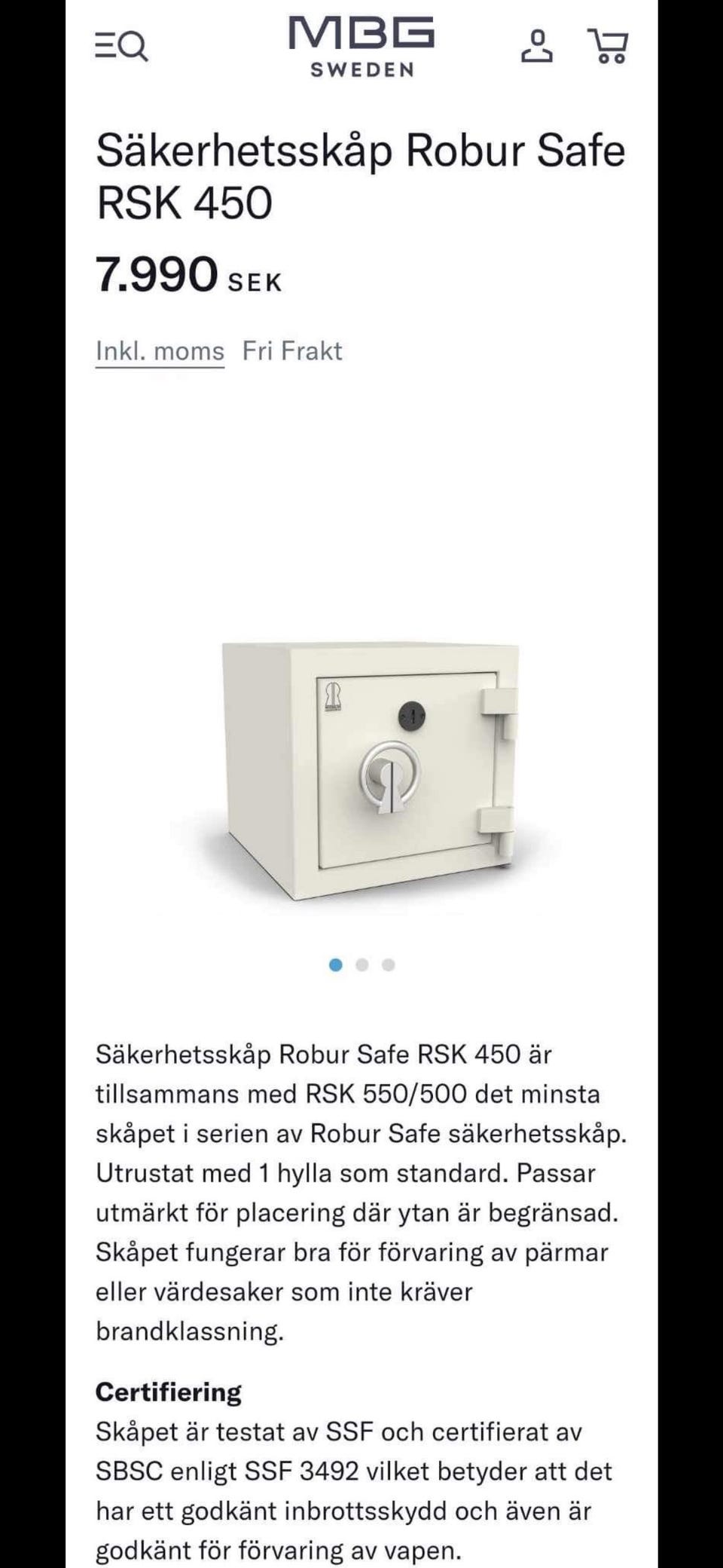
Task: Click the 7.990 SEK price
Action: (x=188, y=274)
